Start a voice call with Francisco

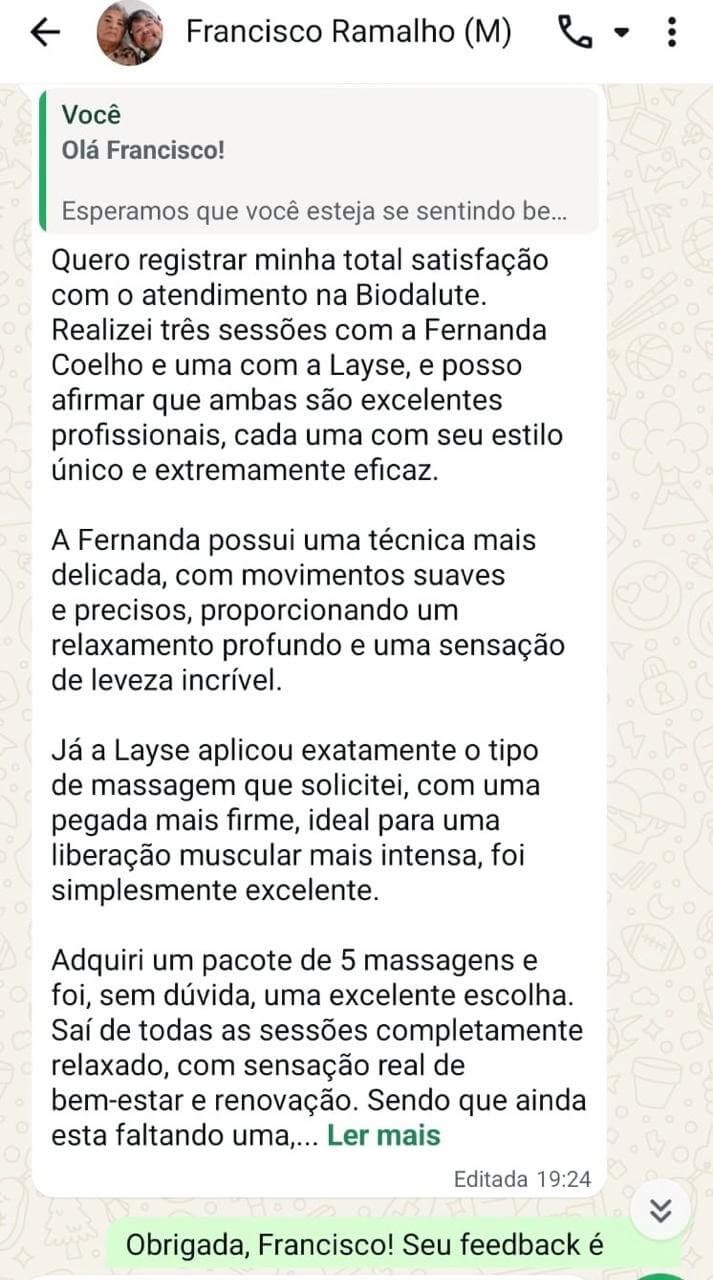coord(575,33)
